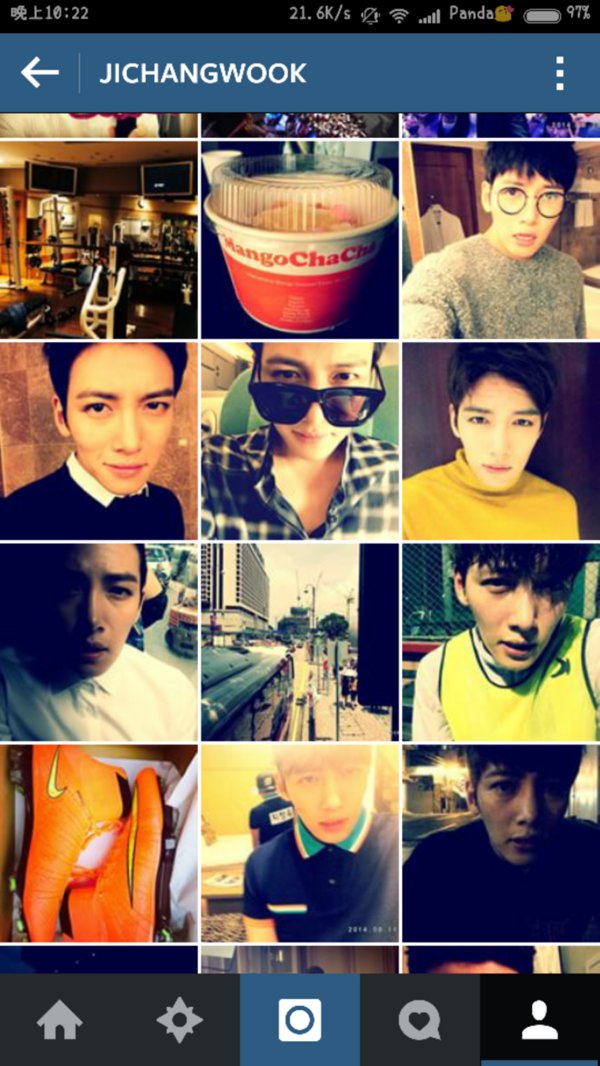Open the yellow turtleneck selfie
This screenshot has width=600, height=1066.
[x=500, y=441]
